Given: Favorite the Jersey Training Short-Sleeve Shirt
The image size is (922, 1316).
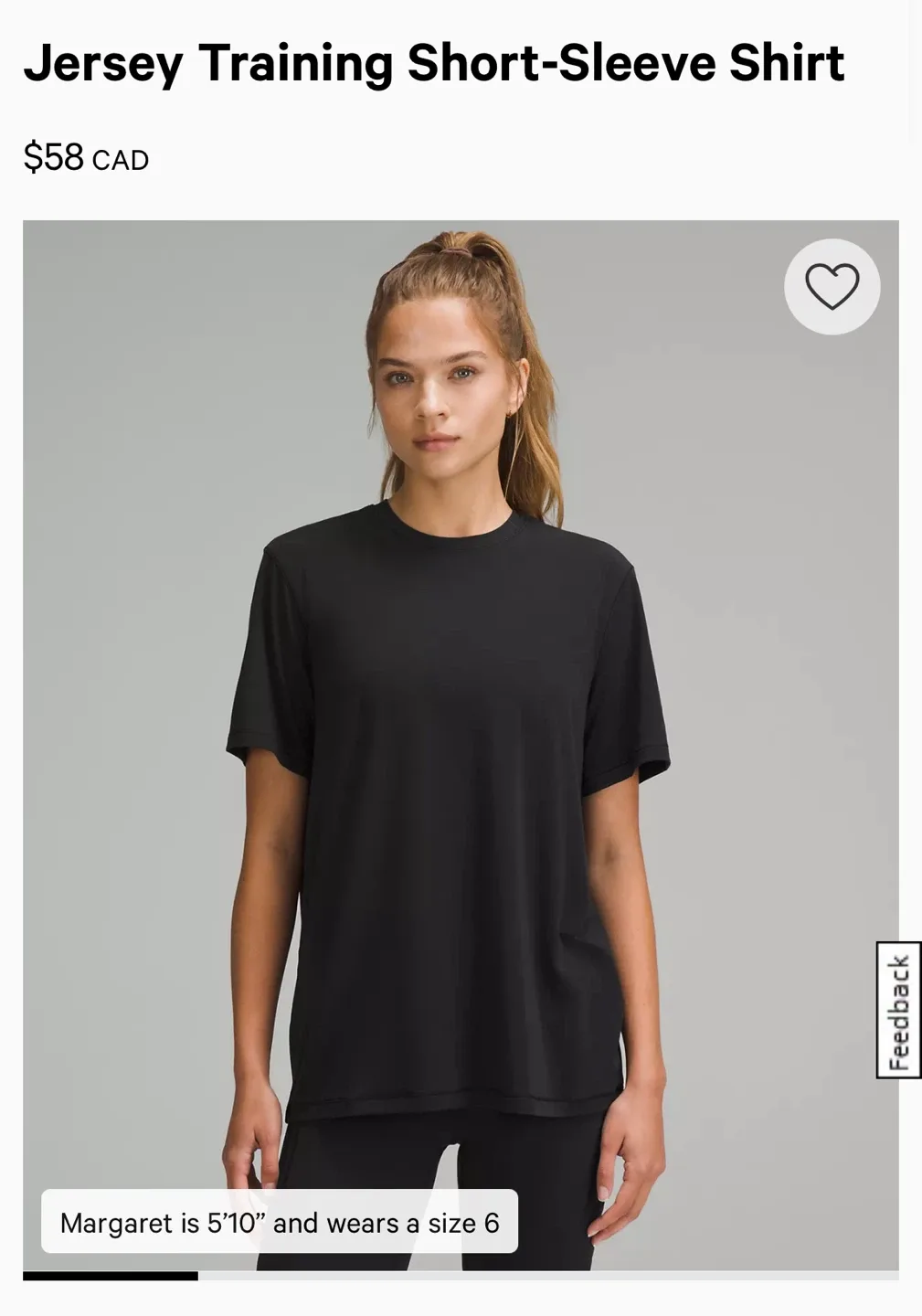Looking at the screenshot, I should click(832, 286).
